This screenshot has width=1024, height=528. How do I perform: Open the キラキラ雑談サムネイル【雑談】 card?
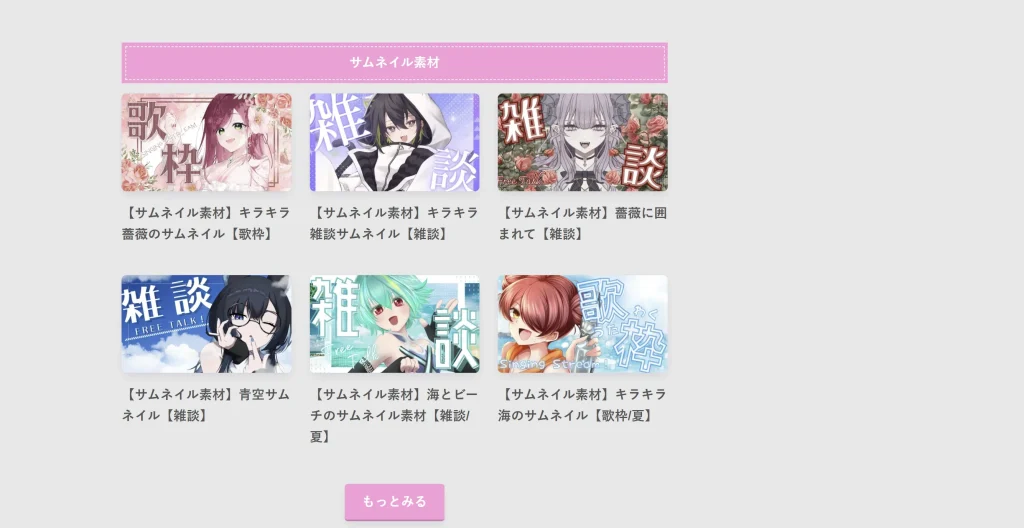pos(394,142)
